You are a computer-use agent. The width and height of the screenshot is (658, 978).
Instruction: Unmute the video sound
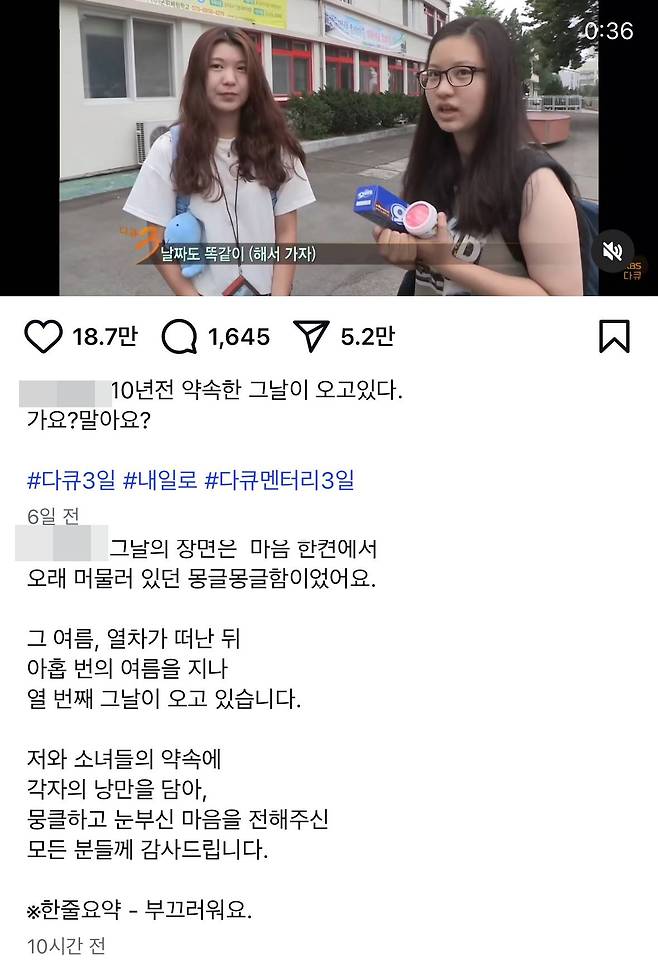pyautogui.click(x=612, y=251)
